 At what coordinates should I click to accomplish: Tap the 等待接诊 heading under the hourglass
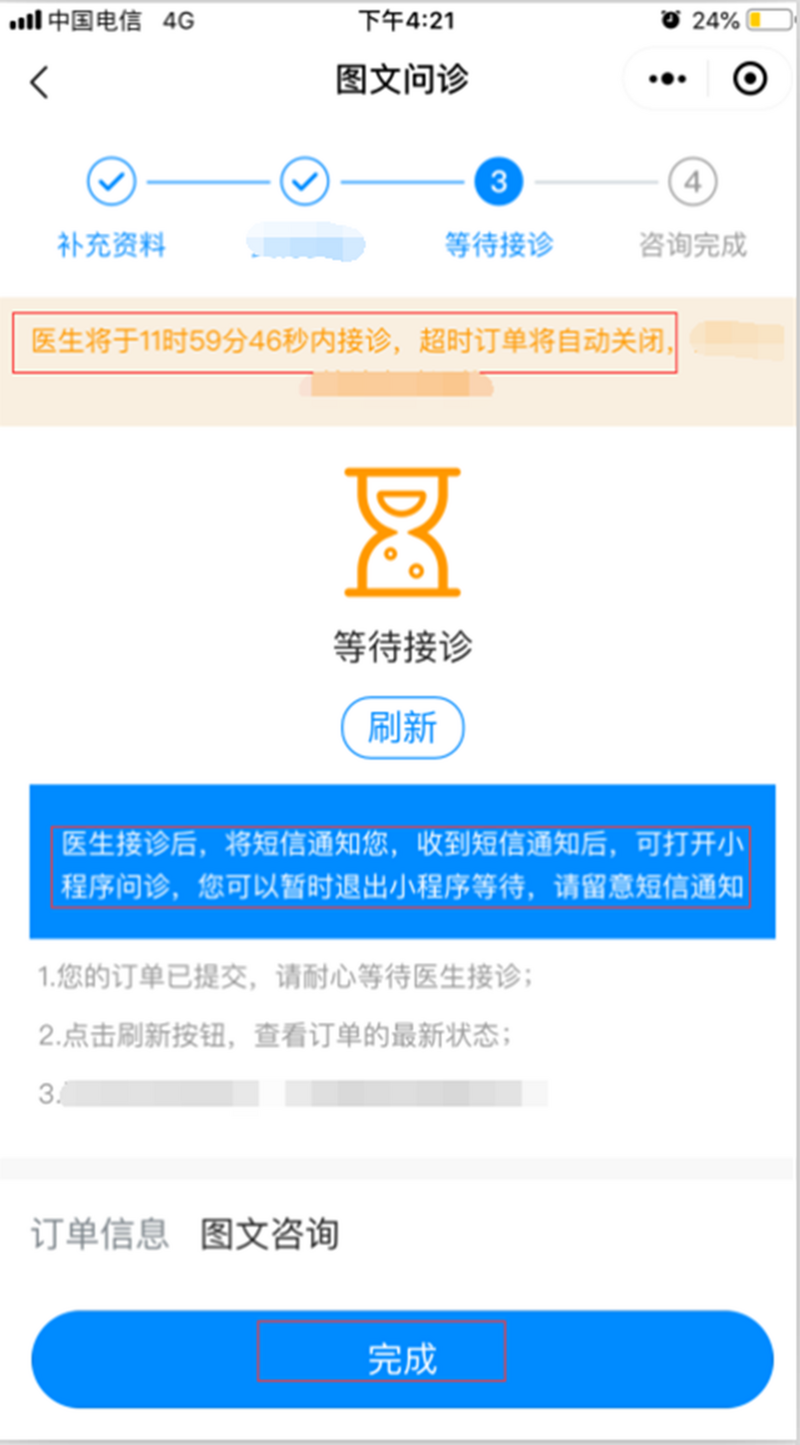point(401,648)
